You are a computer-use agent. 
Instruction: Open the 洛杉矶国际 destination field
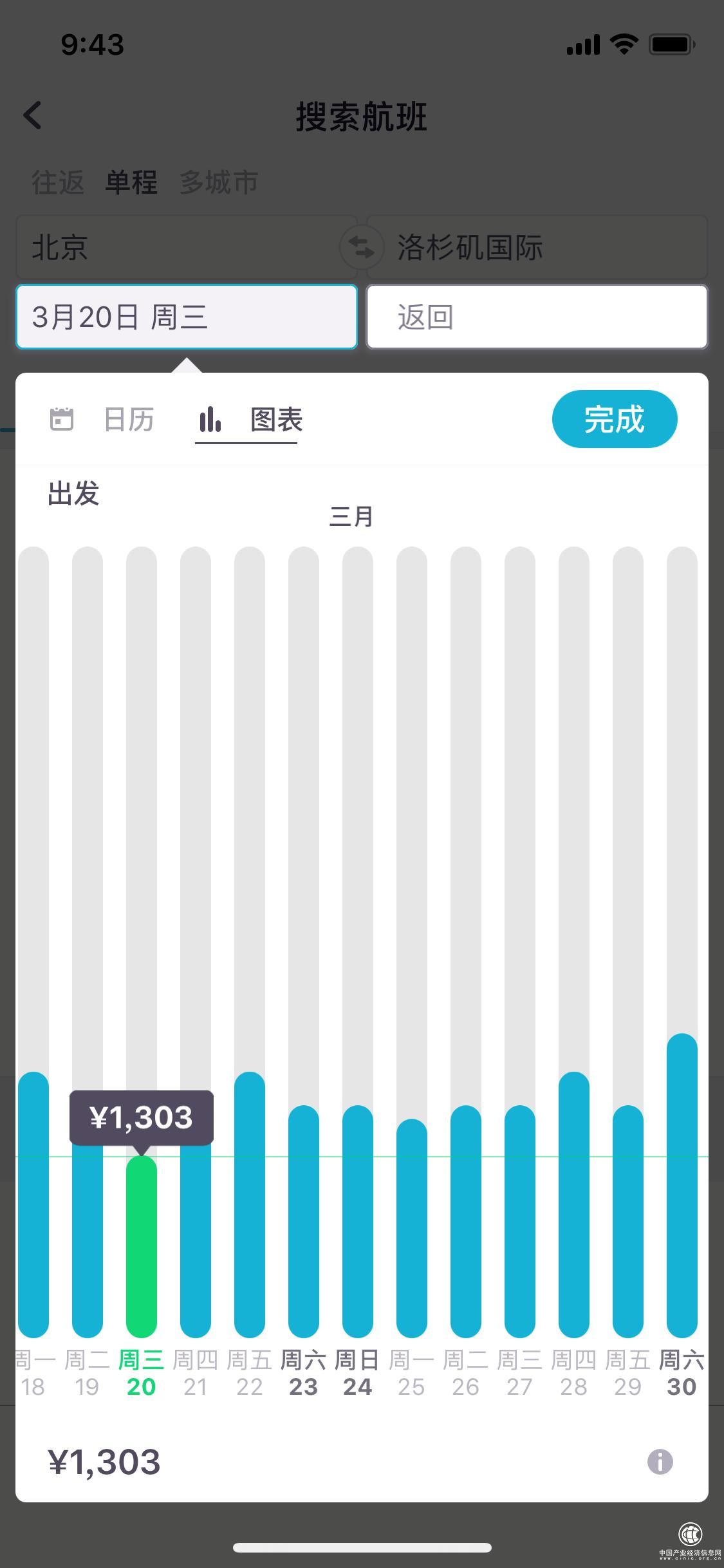tap(537, 248)
